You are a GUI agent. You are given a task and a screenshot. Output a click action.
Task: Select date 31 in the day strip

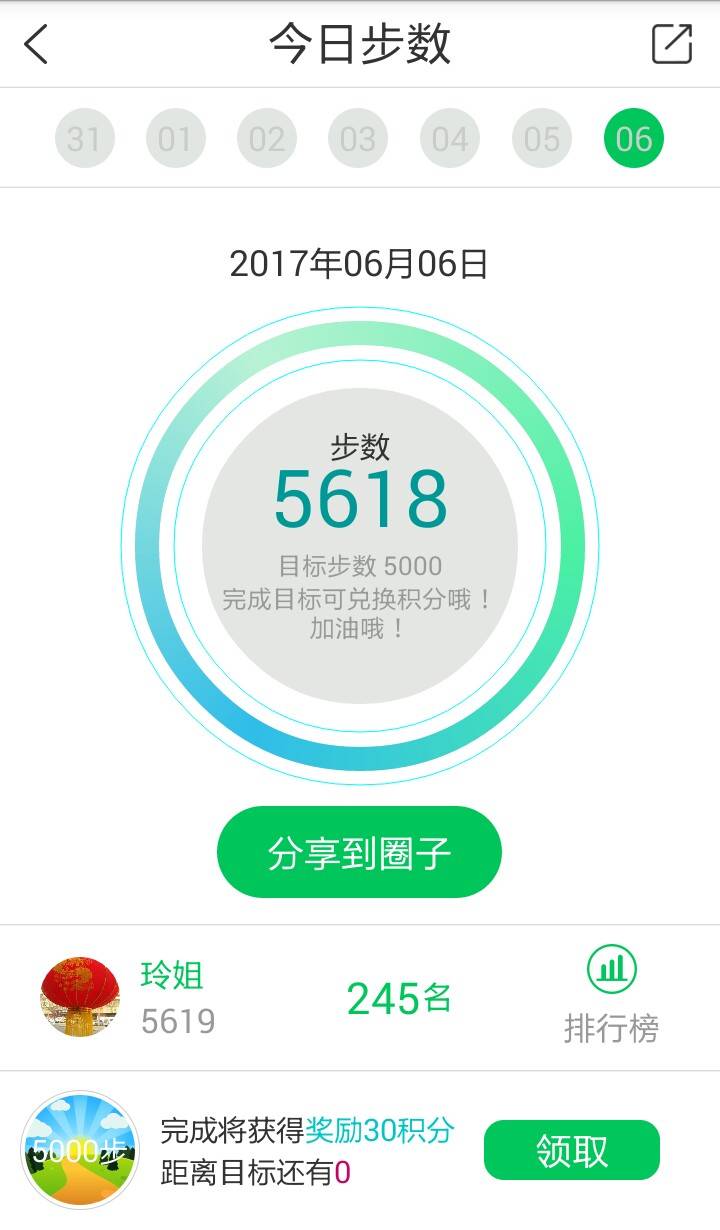click(x=84, y=138)
